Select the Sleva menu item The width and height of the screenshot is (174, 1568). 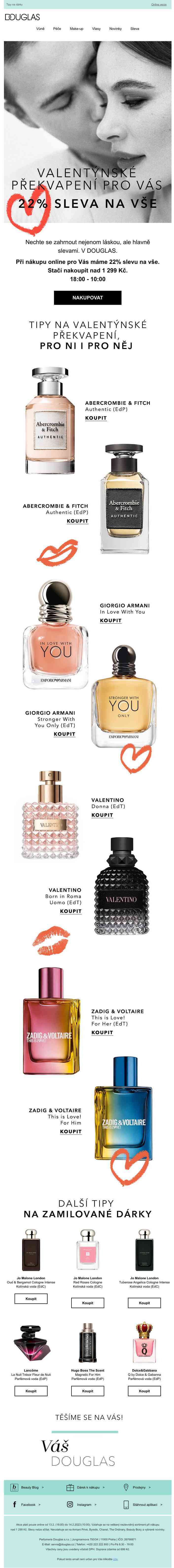pyautogui.click(x=135, y=29)
